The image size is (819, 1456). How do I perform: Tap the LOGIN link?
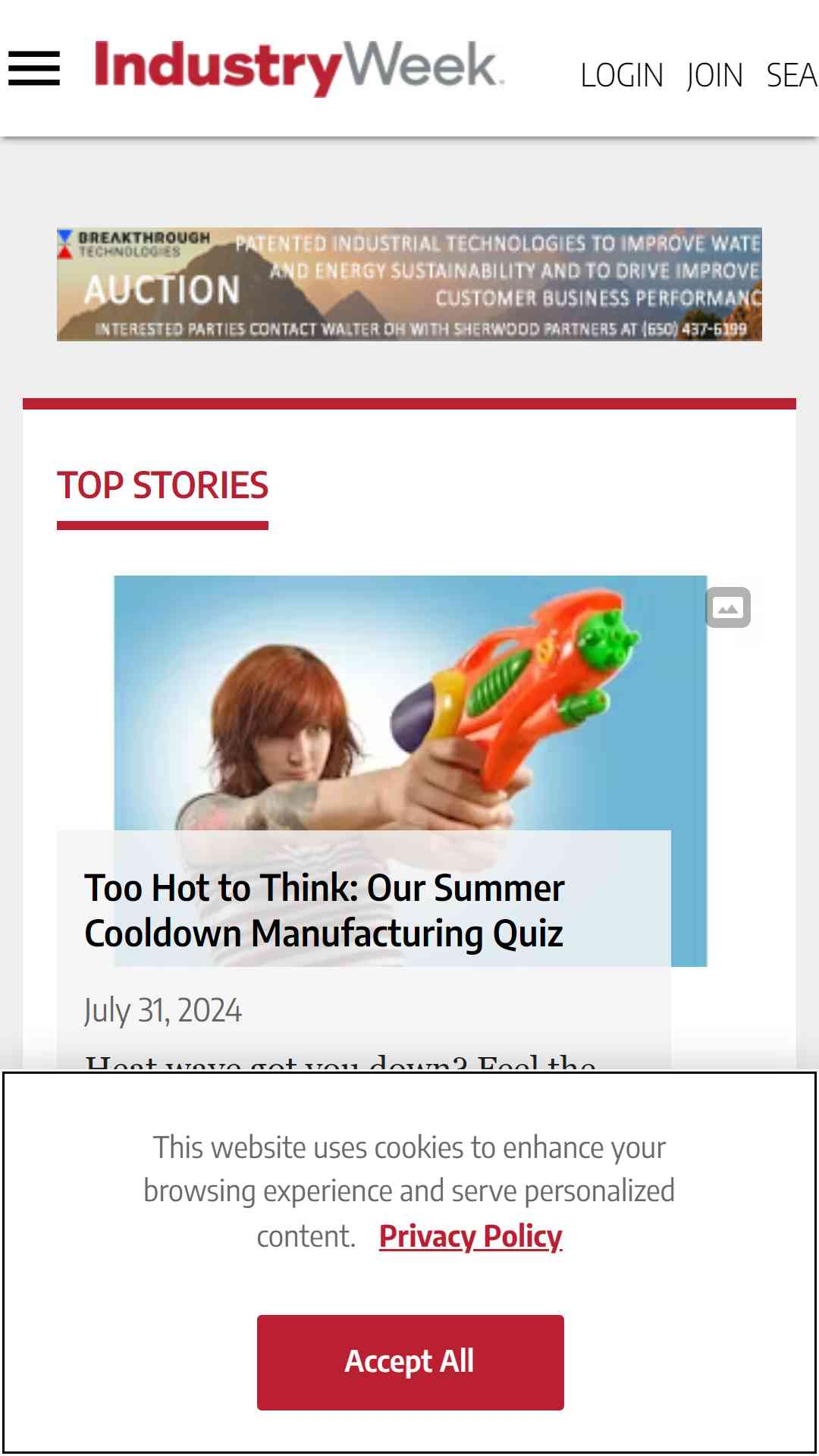622,76
